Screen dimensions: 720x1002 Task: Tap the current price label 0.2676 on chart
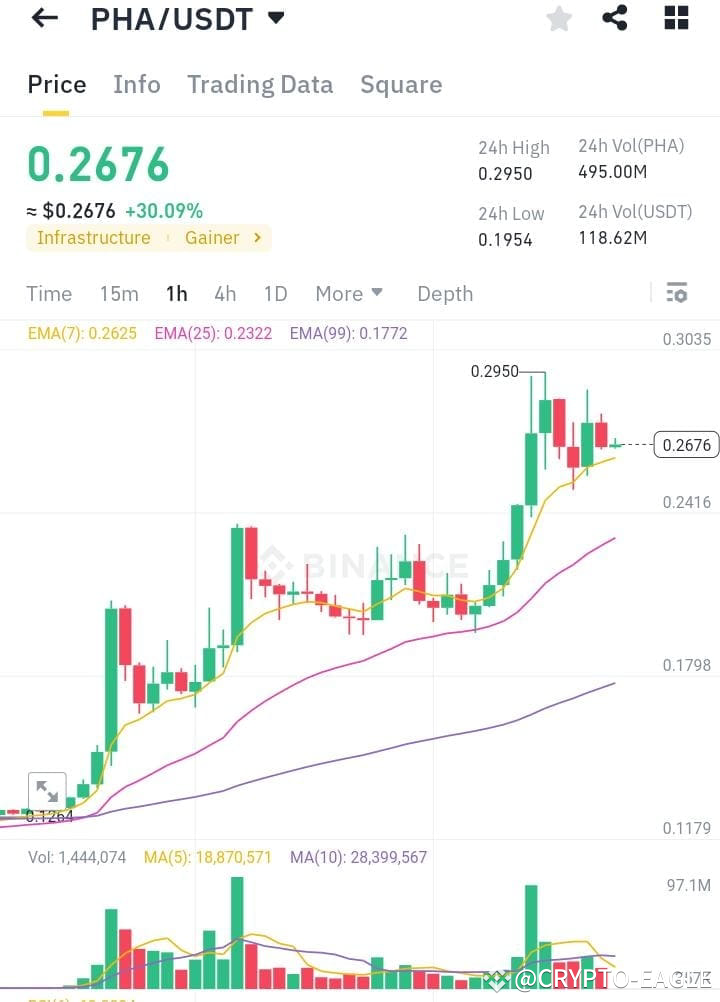686,444
